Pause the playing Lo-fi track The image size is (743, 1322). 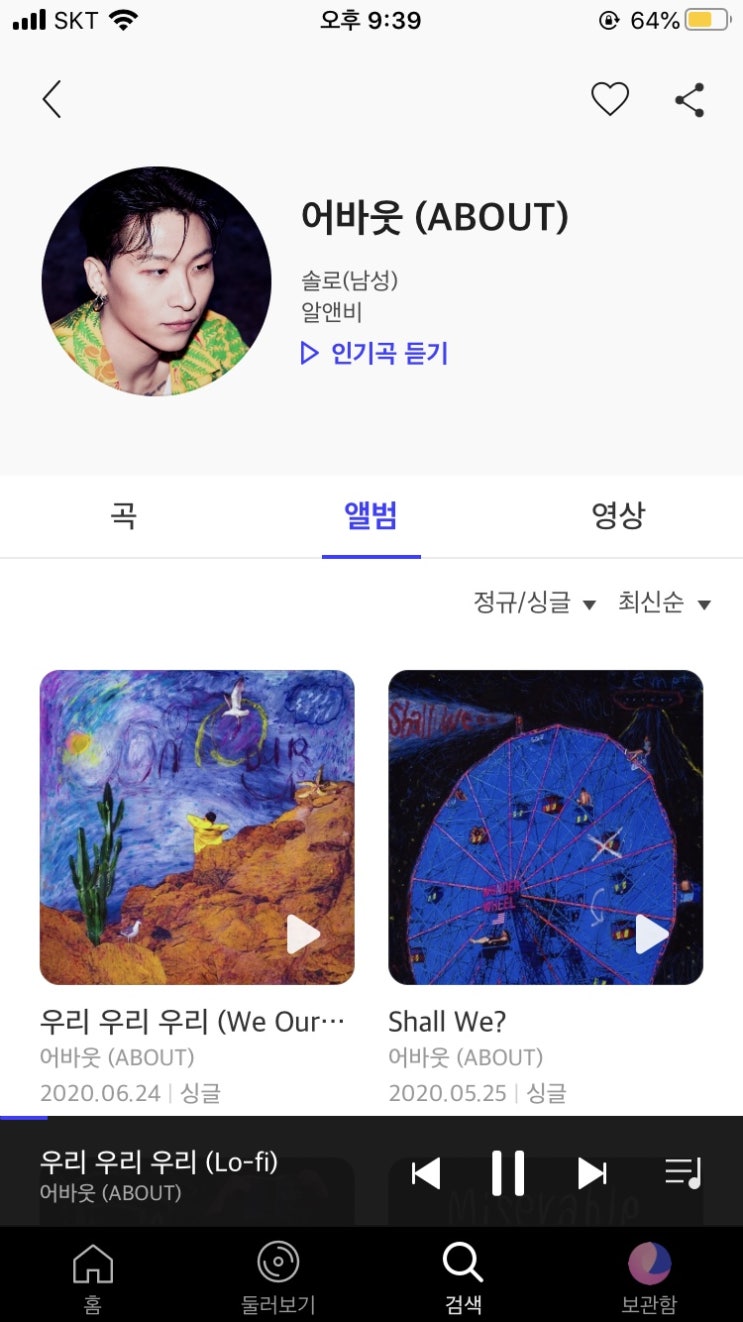pyautogui.click(x=508, y=1173)
